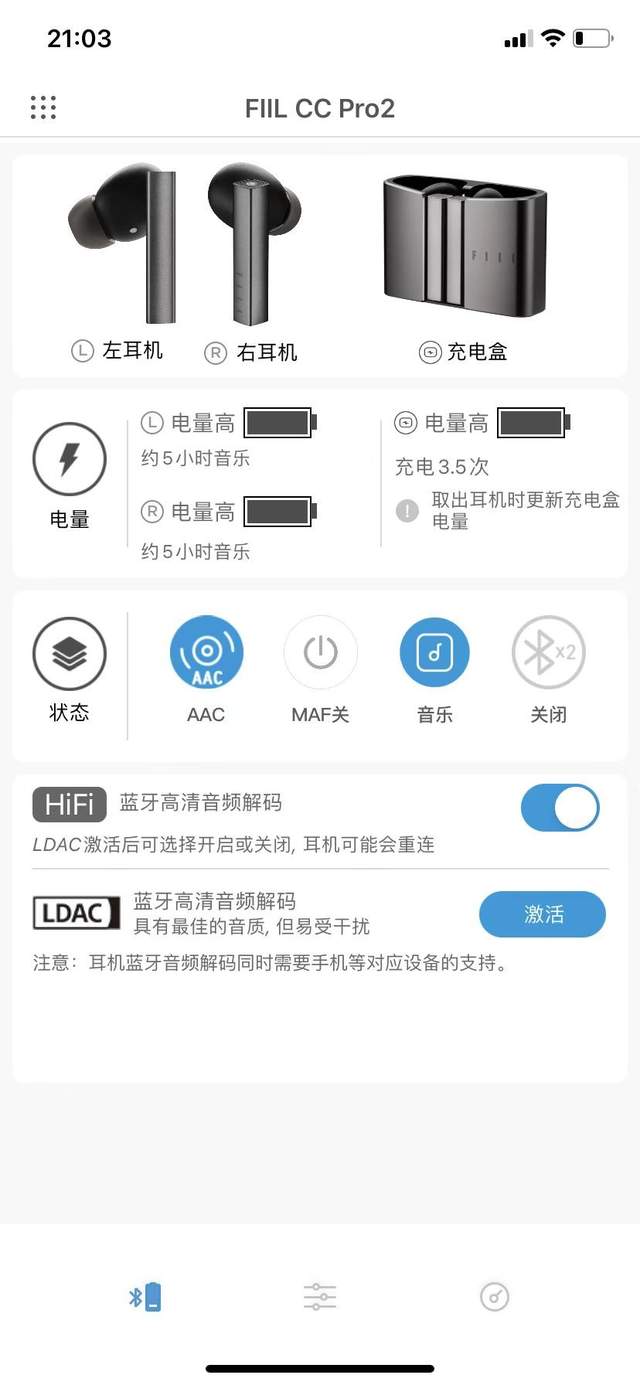The width and height of the screenshot is (640, 1385).
Task: Open the grid menu icon
Action: coord(43,108)
